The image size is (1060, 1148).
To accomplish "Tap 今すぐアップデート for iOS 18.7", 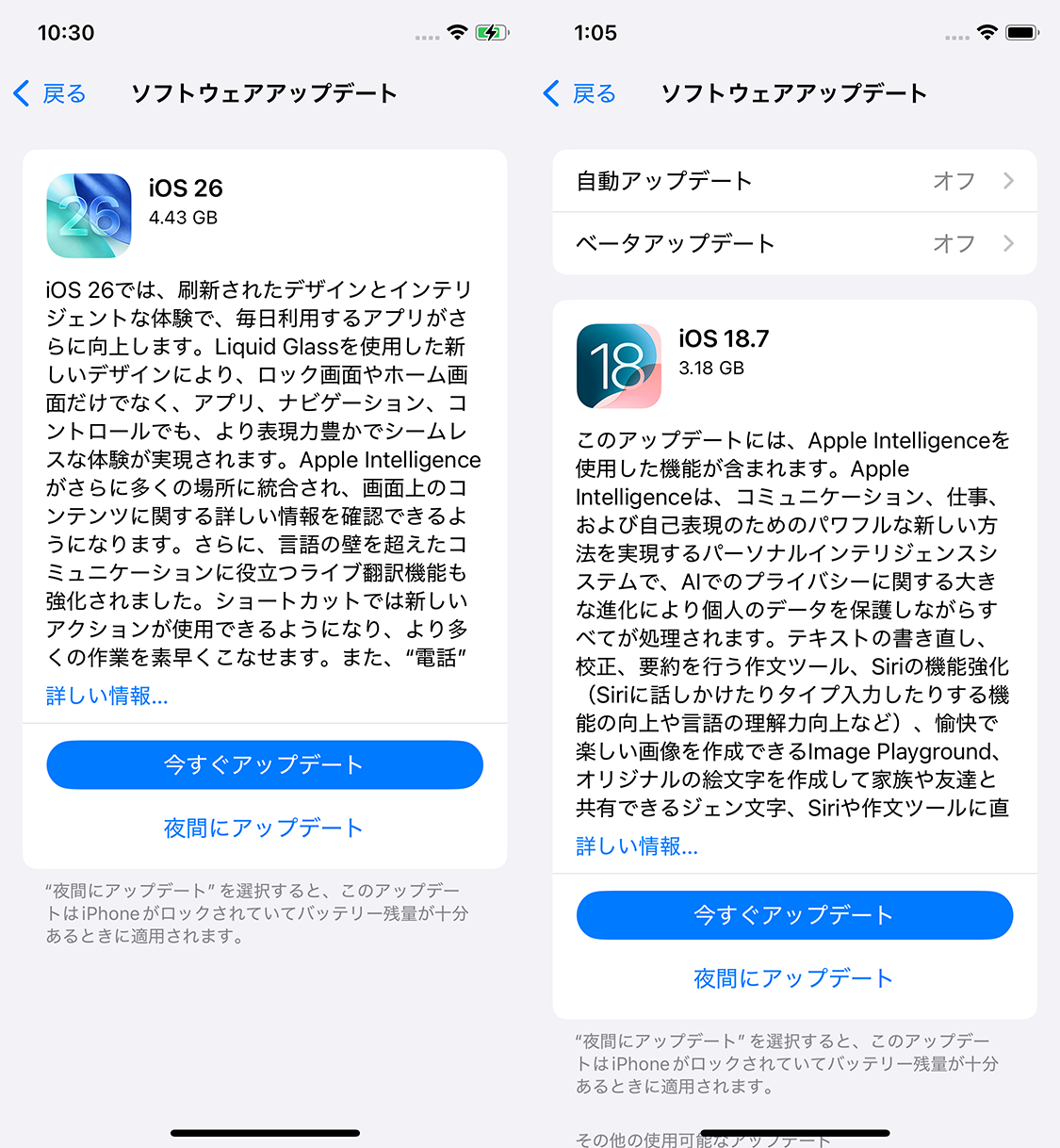I will (794, 915).
